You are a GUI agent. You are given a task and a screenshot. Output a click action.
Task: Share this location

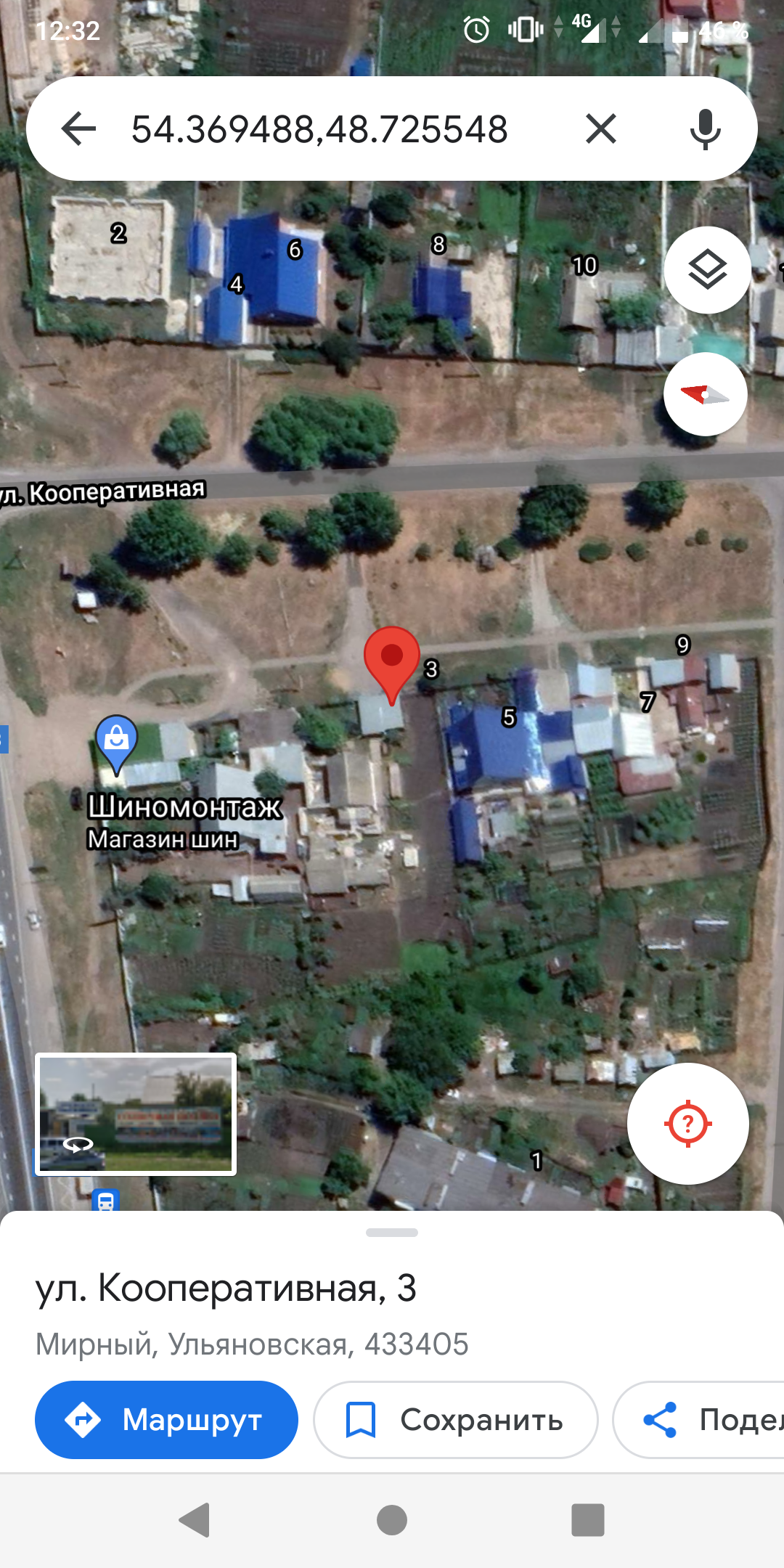coord(698,1420)
